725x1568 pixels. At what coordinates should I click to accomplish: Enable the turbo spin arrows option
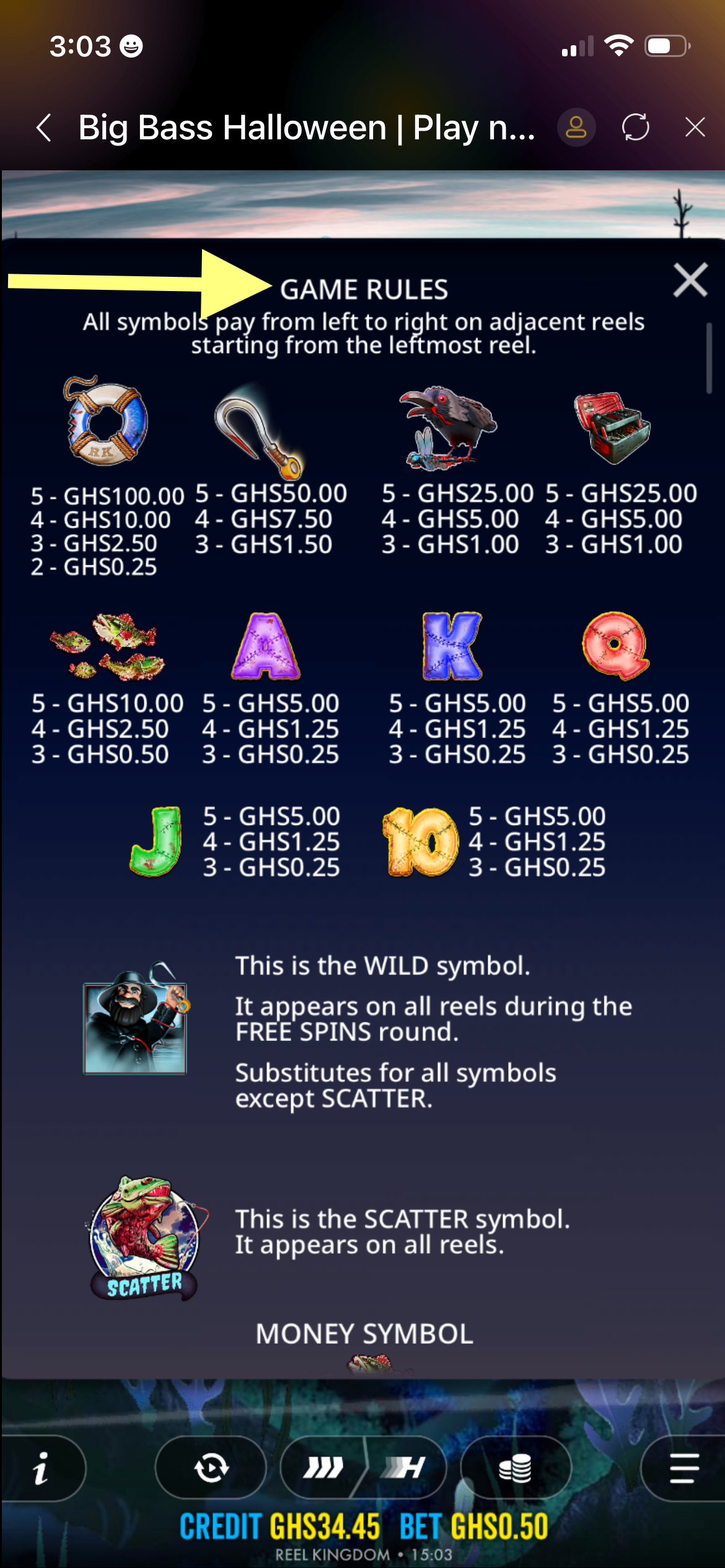323,1467
